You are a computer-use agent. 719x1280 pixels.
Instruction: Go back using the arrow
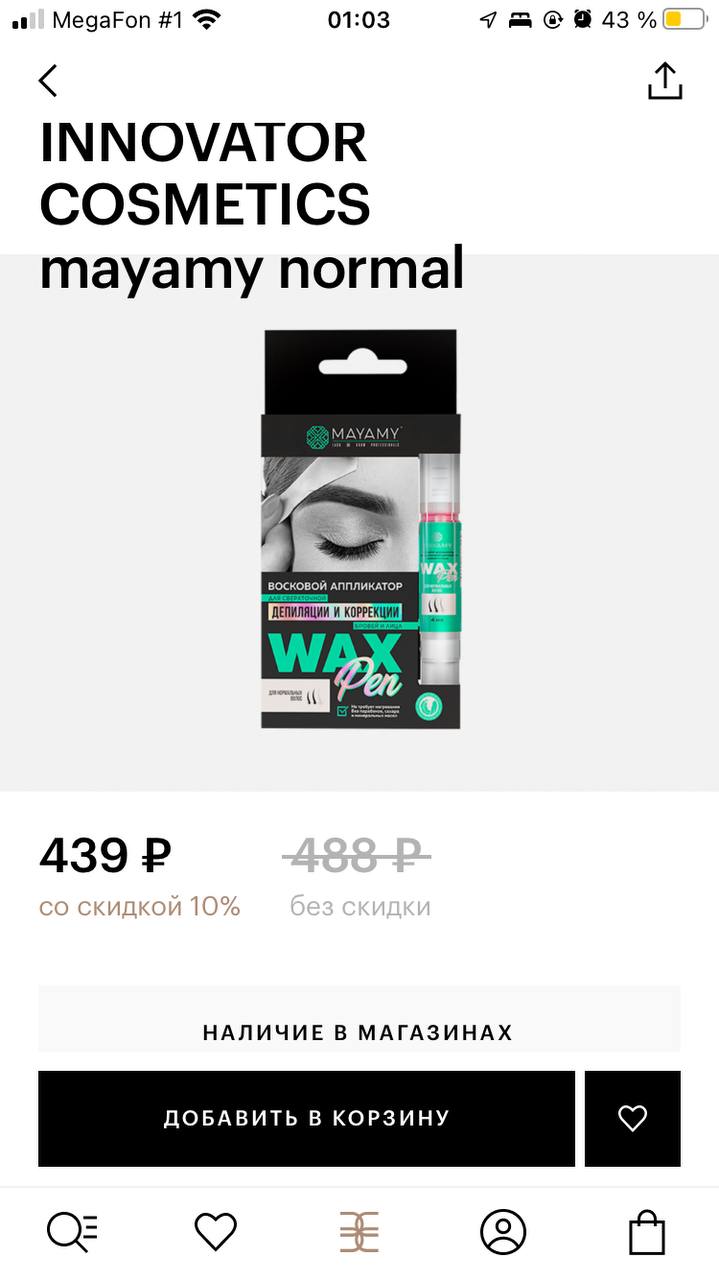[48, 81]
